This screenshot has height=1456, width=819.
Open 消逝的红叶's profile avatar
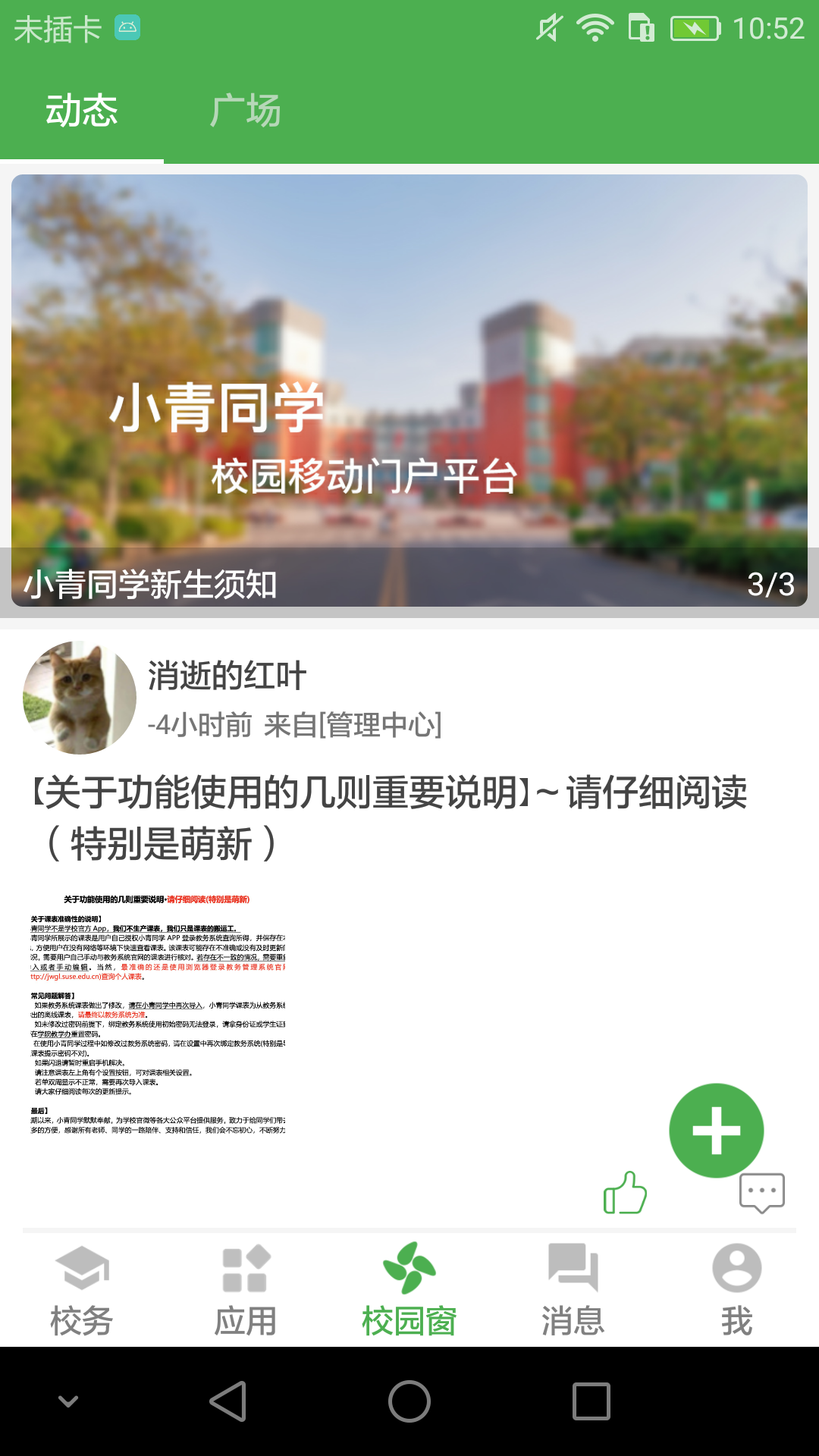click(x=80, y=698)
